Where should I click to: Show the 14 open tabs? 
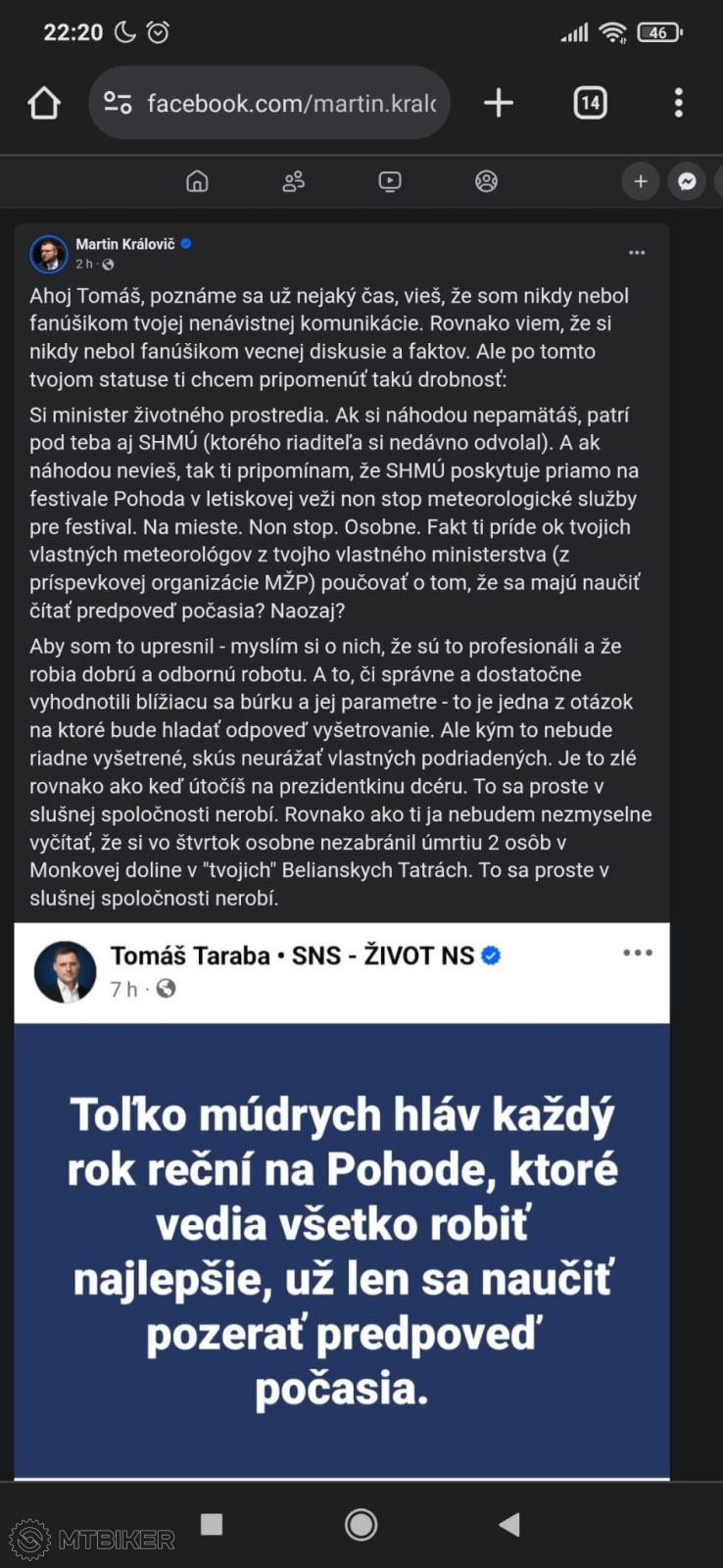point(590,103)
